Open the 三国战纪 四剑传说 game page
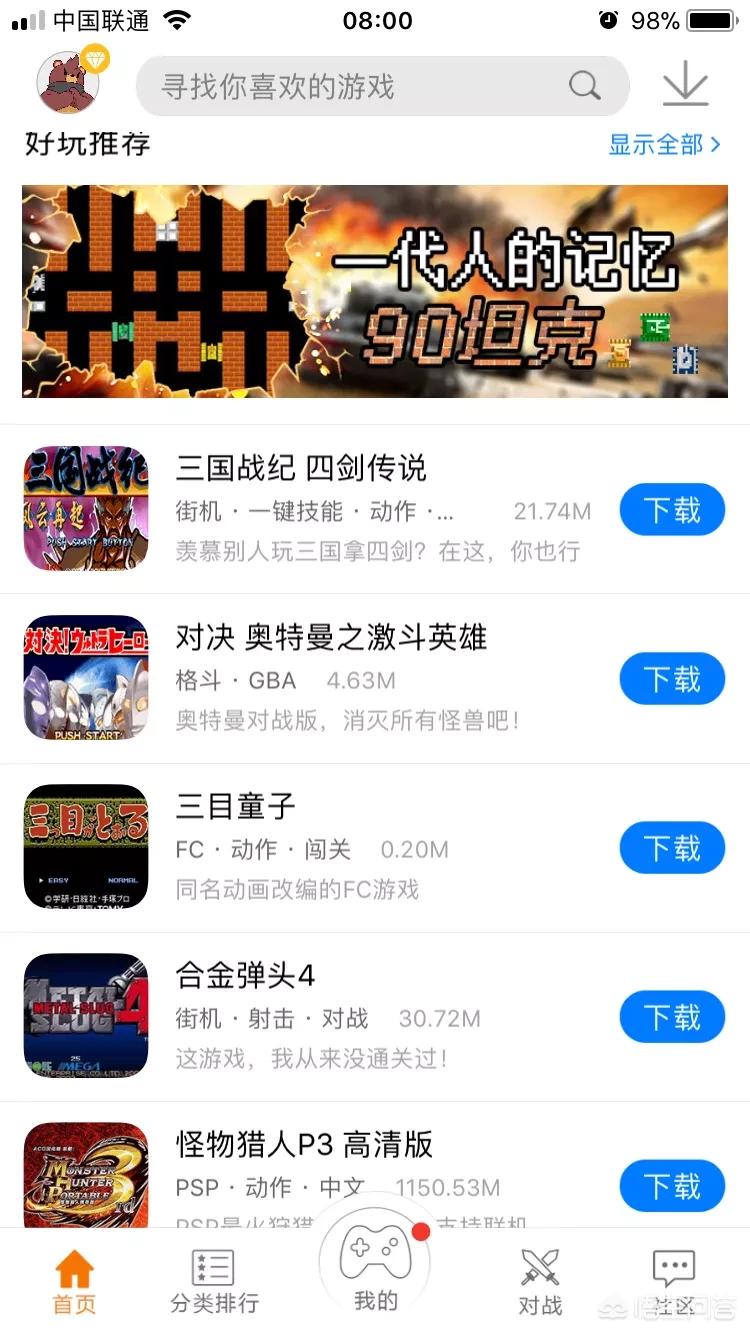Screen dimensions: 750x1334 click(x=375, y=509)
